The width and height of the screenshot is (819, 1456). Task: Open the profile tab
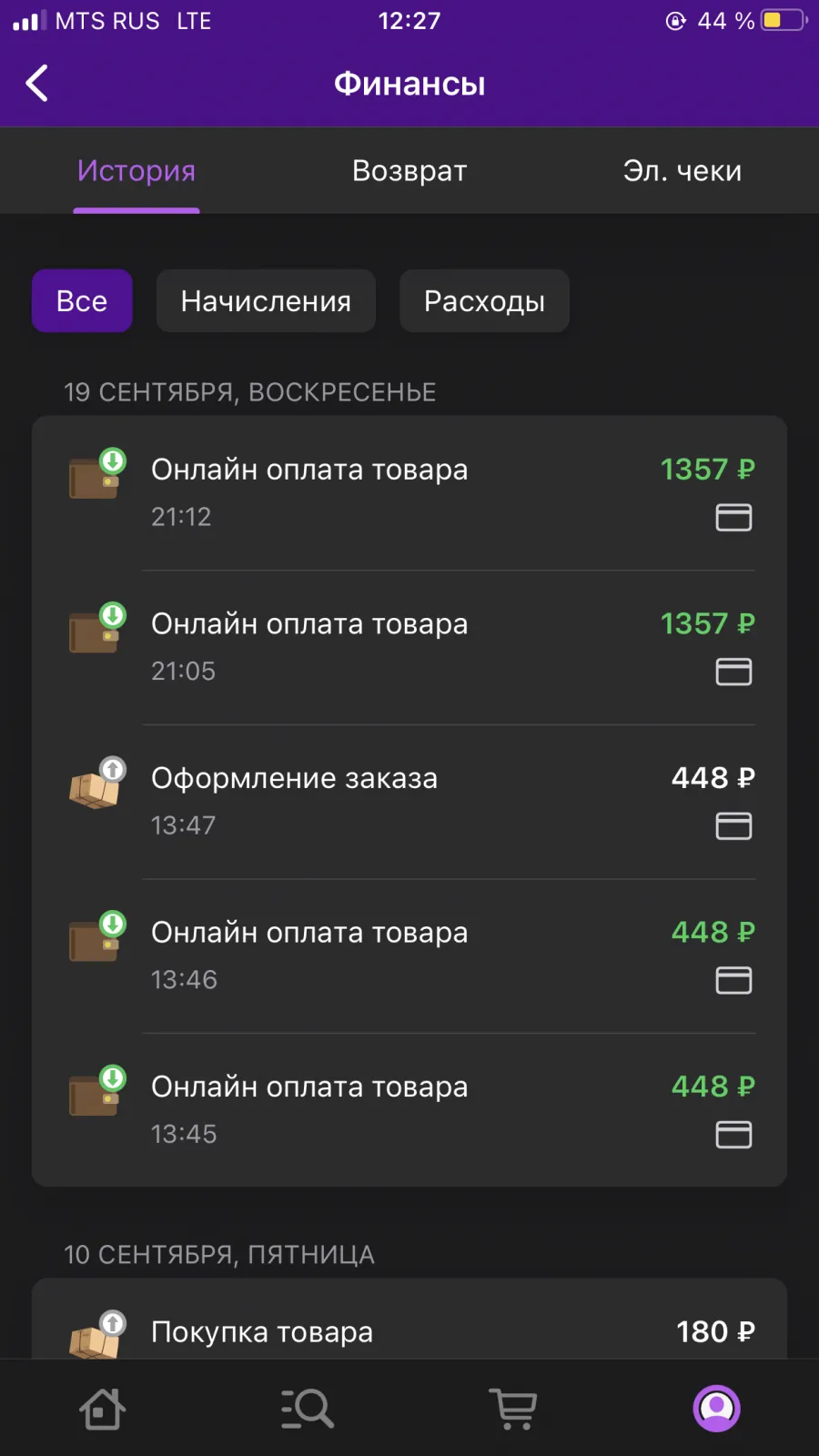(x=717, y=1409)
